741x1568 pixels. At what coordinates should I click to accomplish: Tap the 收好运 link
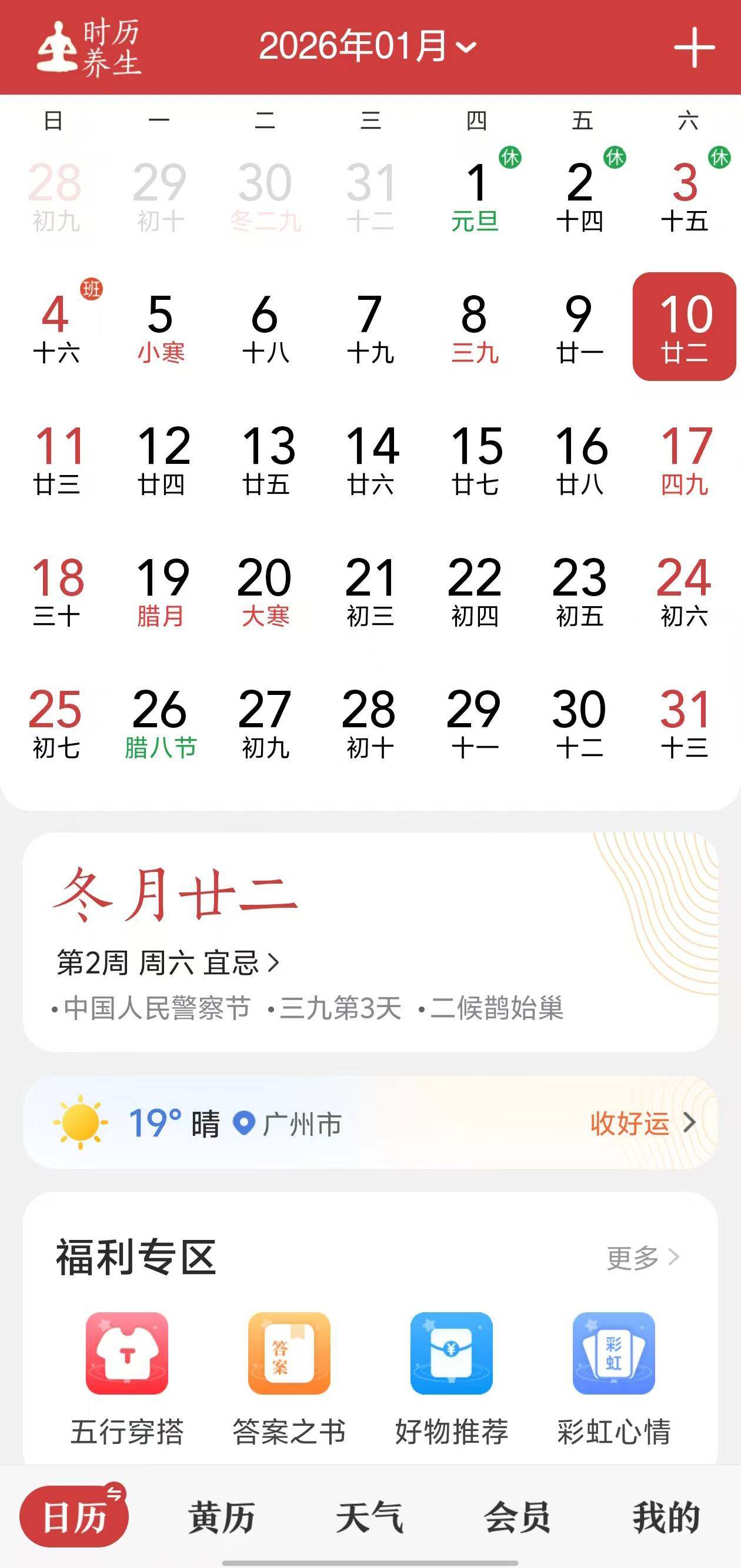[641, 1122]
